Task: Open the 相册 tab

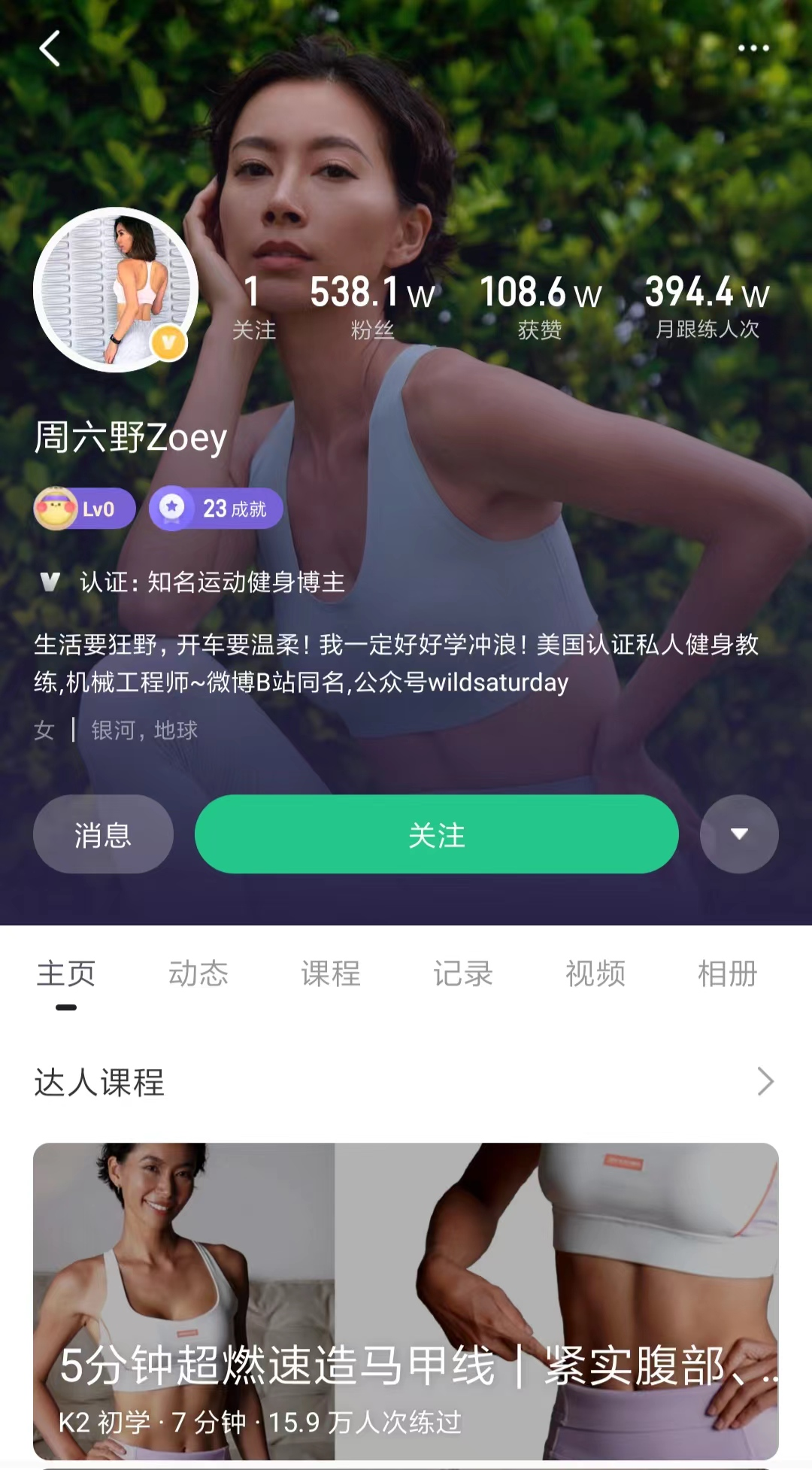Action: coord(727,974)
